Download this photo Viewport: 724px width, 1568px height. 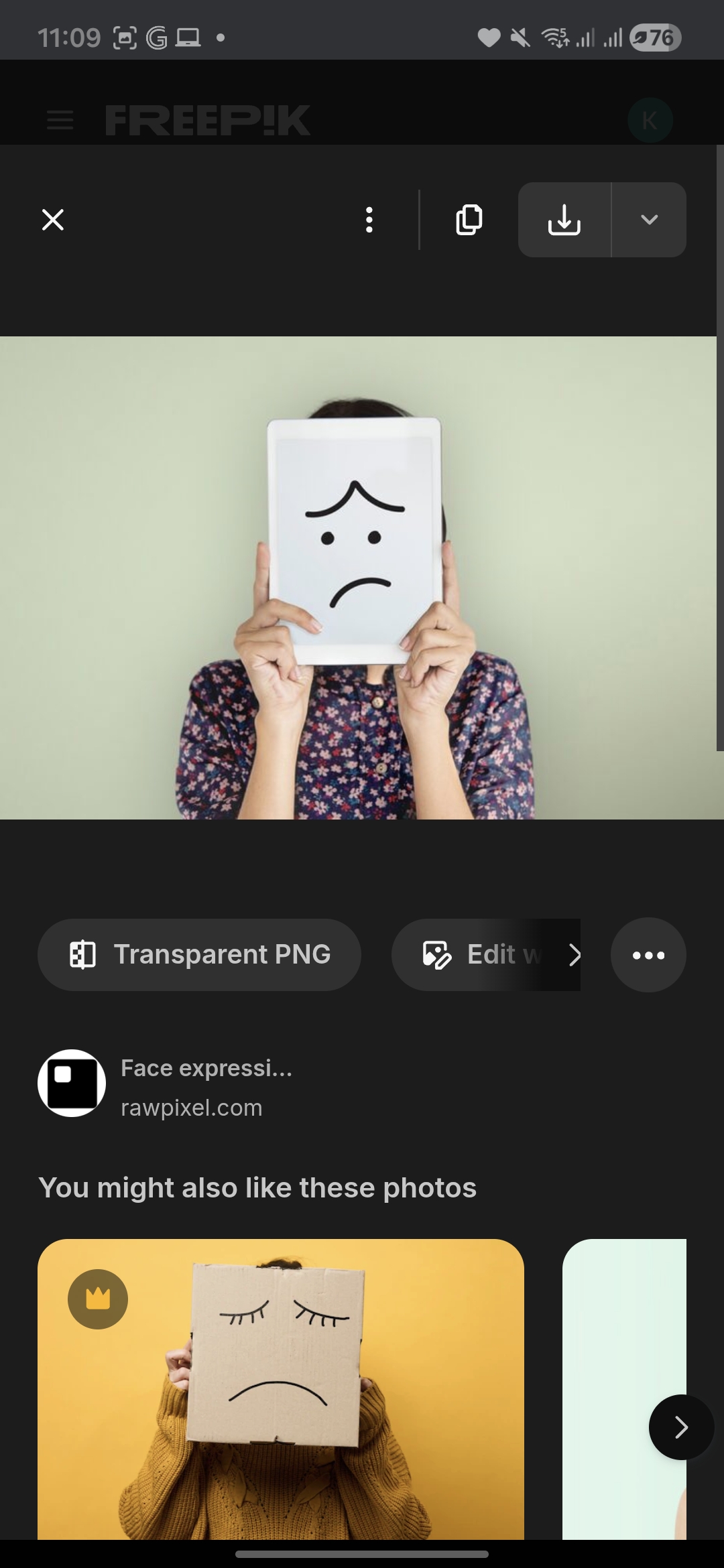click(x=564, y=220)
